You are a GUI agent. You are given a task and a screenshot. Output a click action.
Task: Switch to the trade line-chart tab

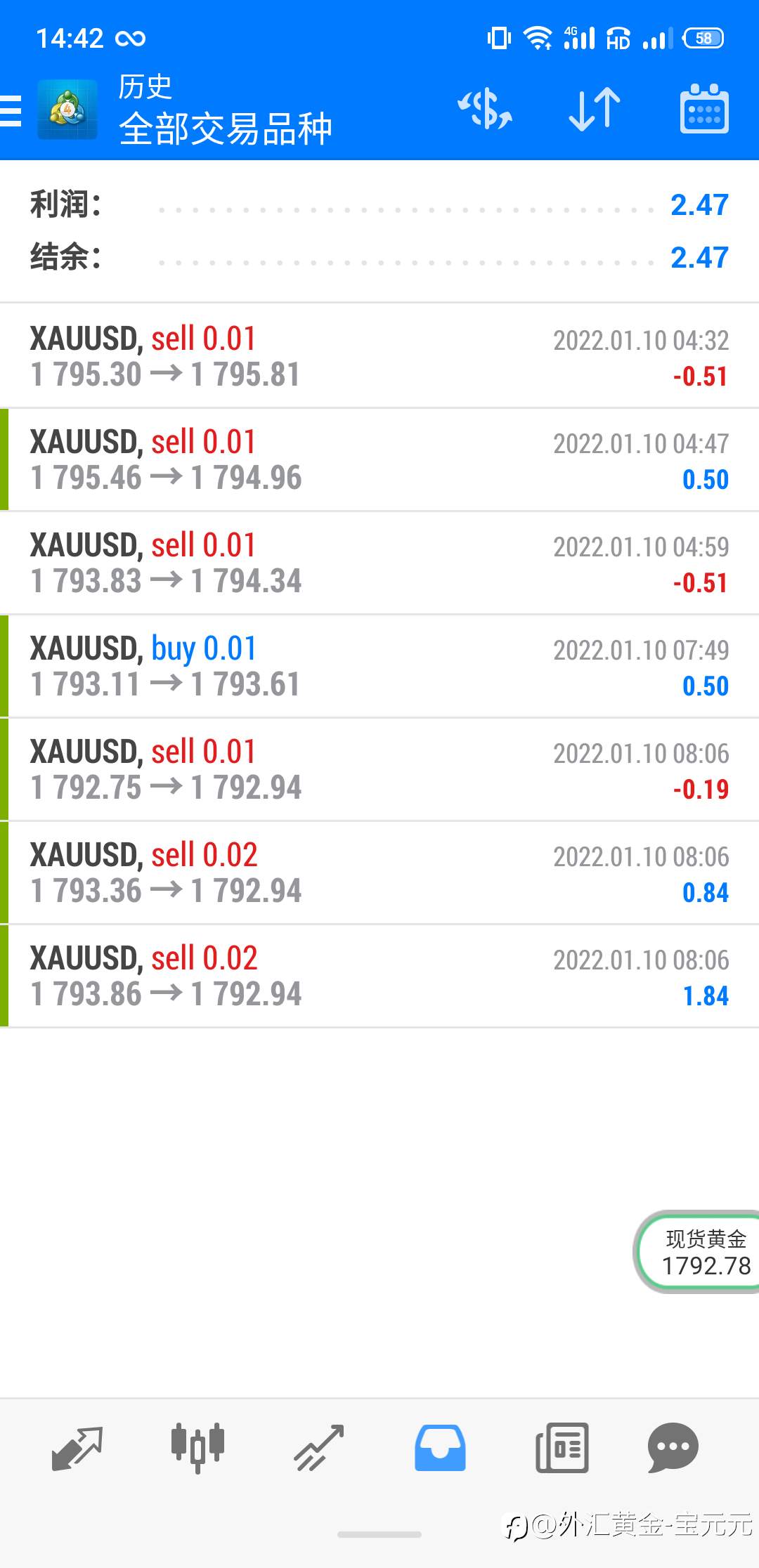point(318,1448)
